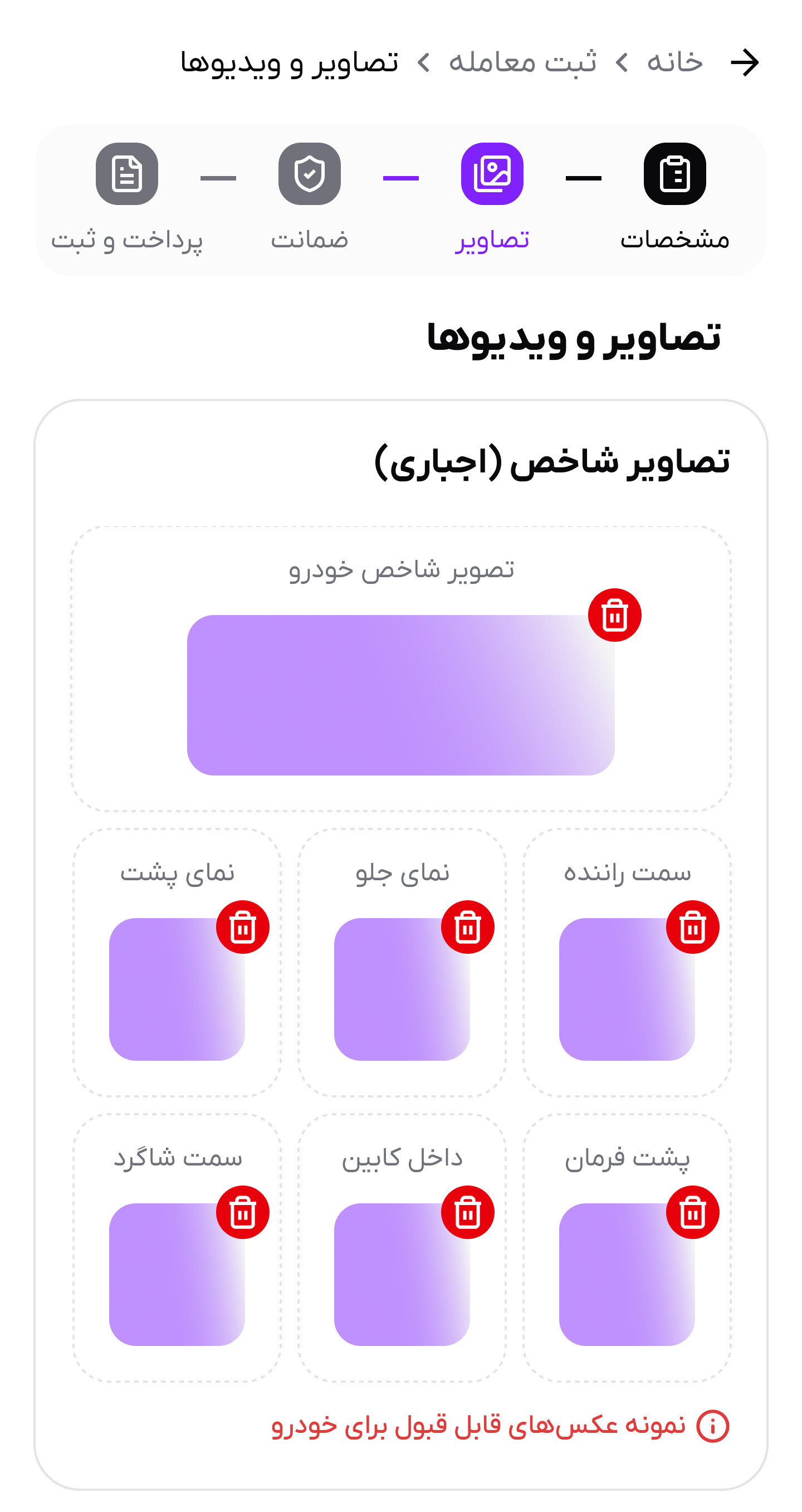802x1512 pixels.
Task: Click the back arrow at the top
Action: pos(745,63)
